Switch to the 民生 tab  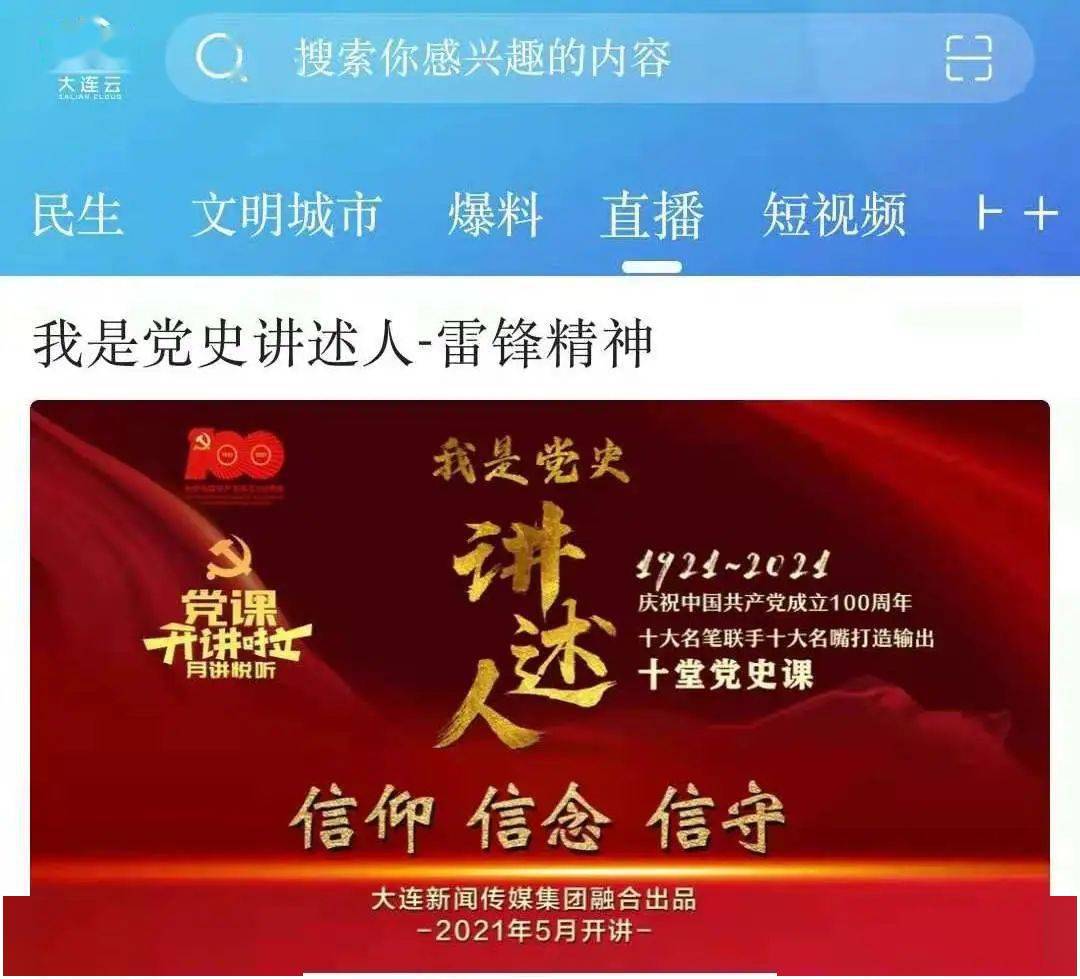[x=77, y=215]
